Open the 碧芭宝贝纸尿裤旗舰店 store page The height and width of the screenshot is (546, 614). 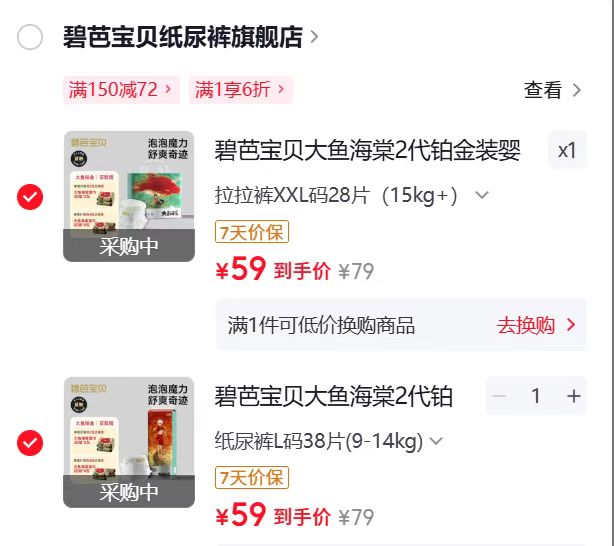190,37
